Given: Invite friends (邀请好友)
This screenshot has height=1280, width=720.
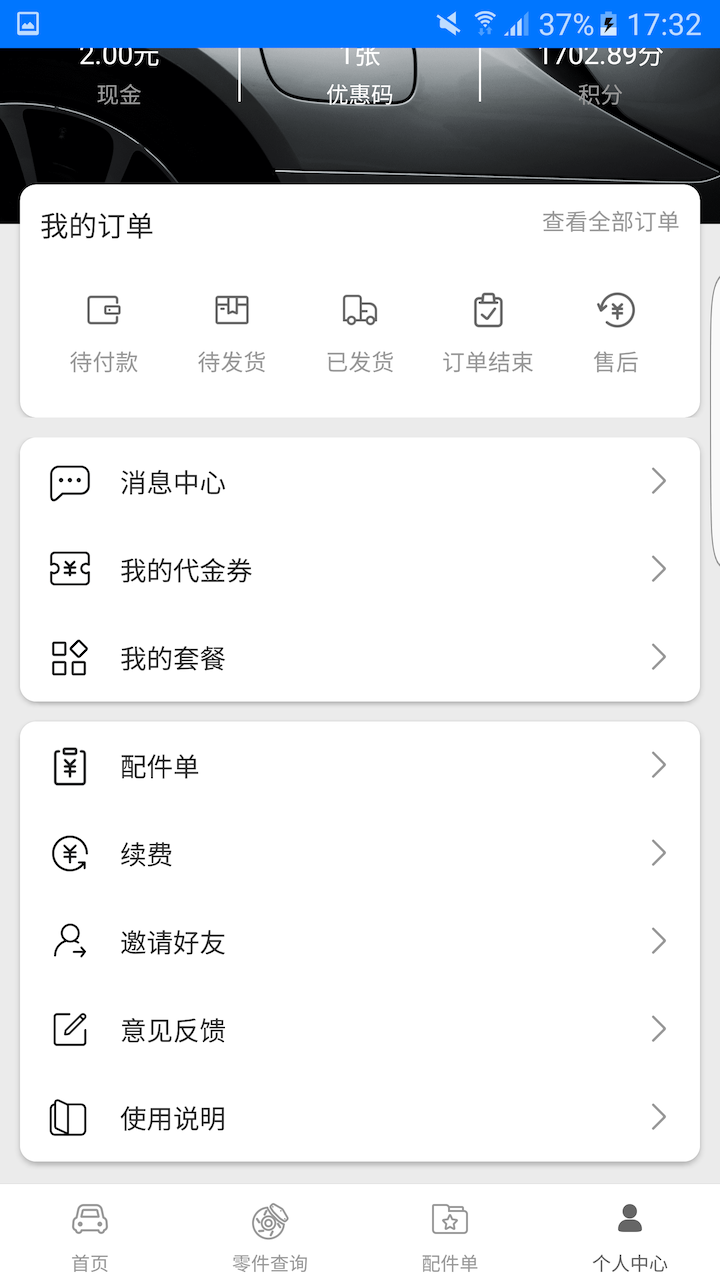Looking at the screenshot, I should 360,942.
